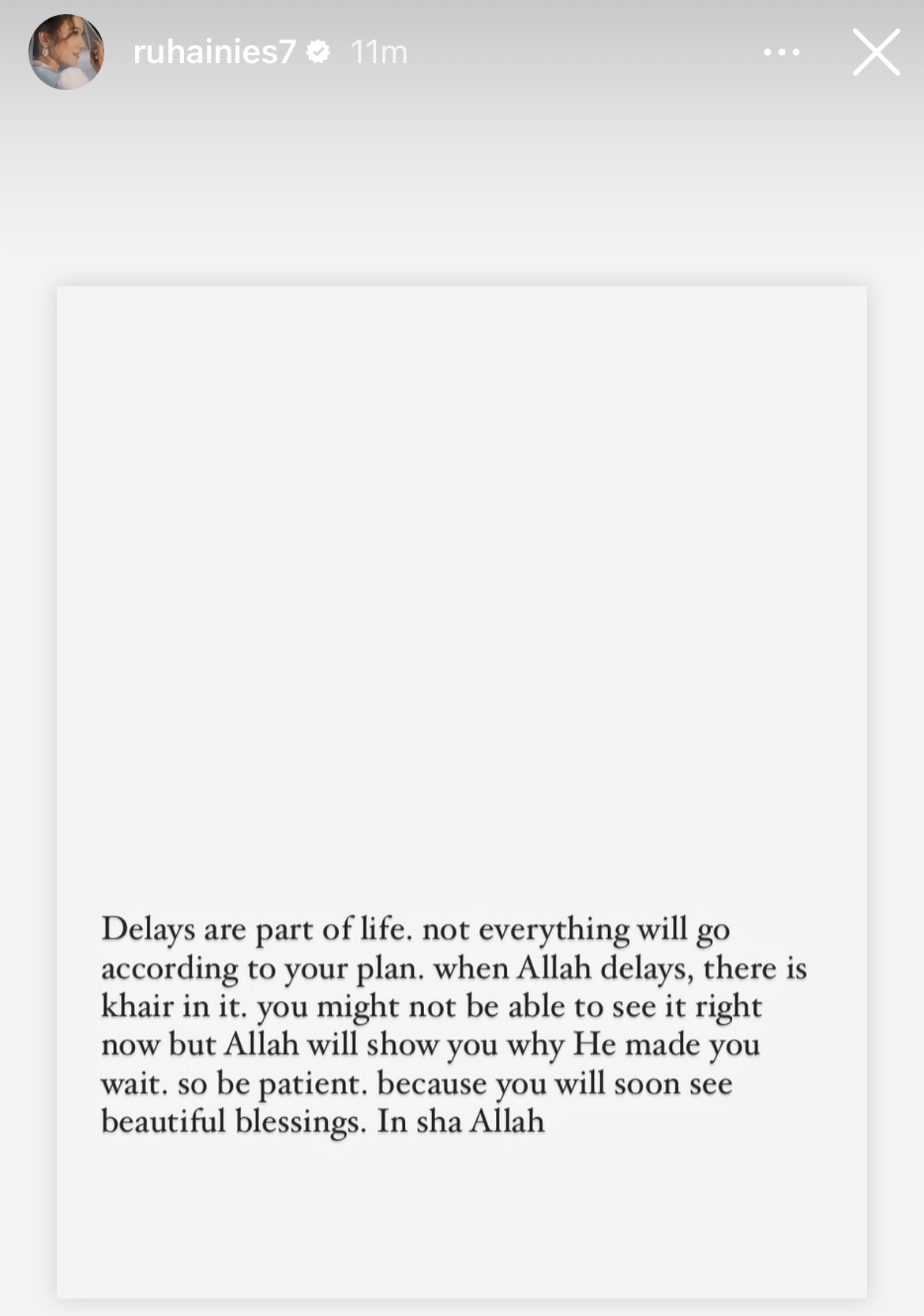Open the three-dot story options menu
The image size is (924, 1316).
click(782, 52)
